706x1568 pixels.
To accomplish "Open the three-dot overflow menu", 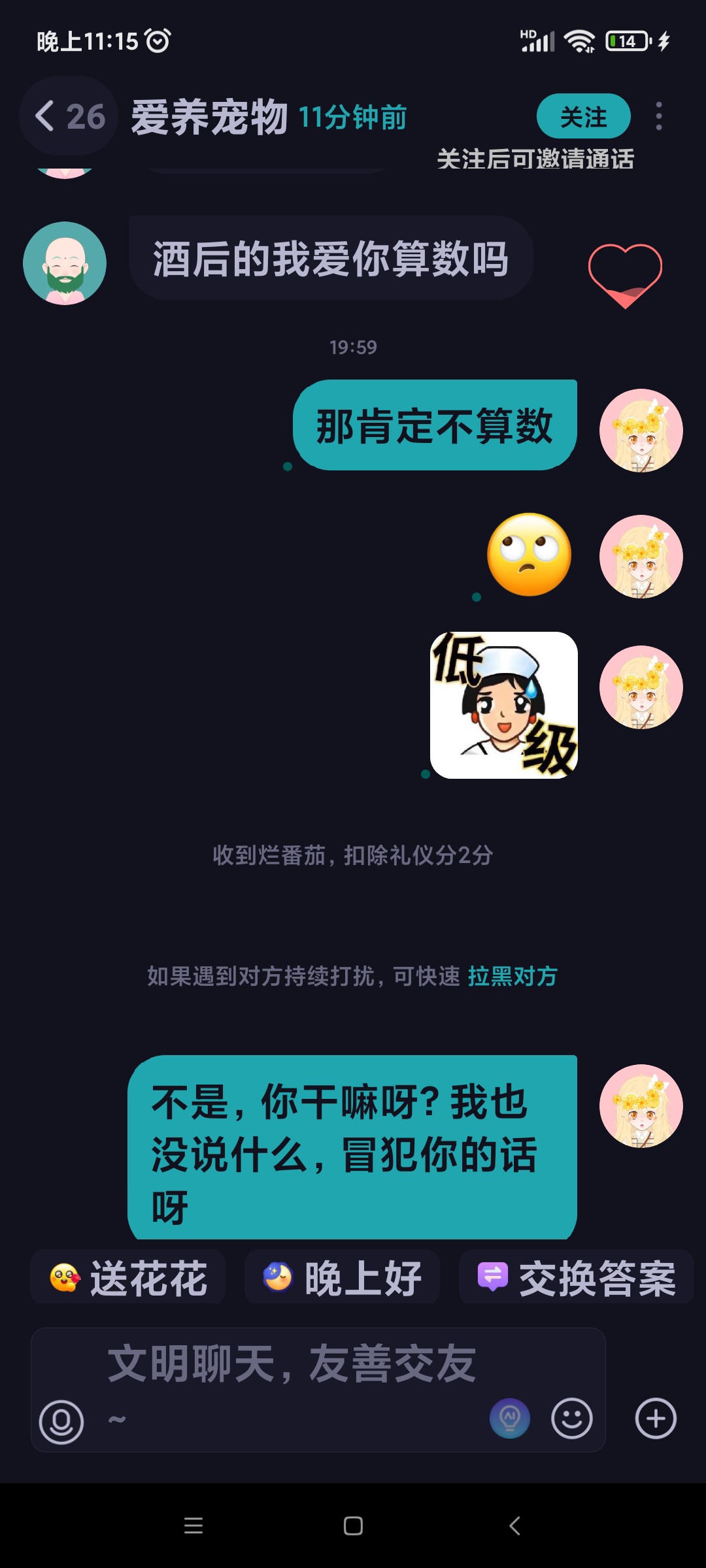I will pyautogui.click(x=659, y=116).
